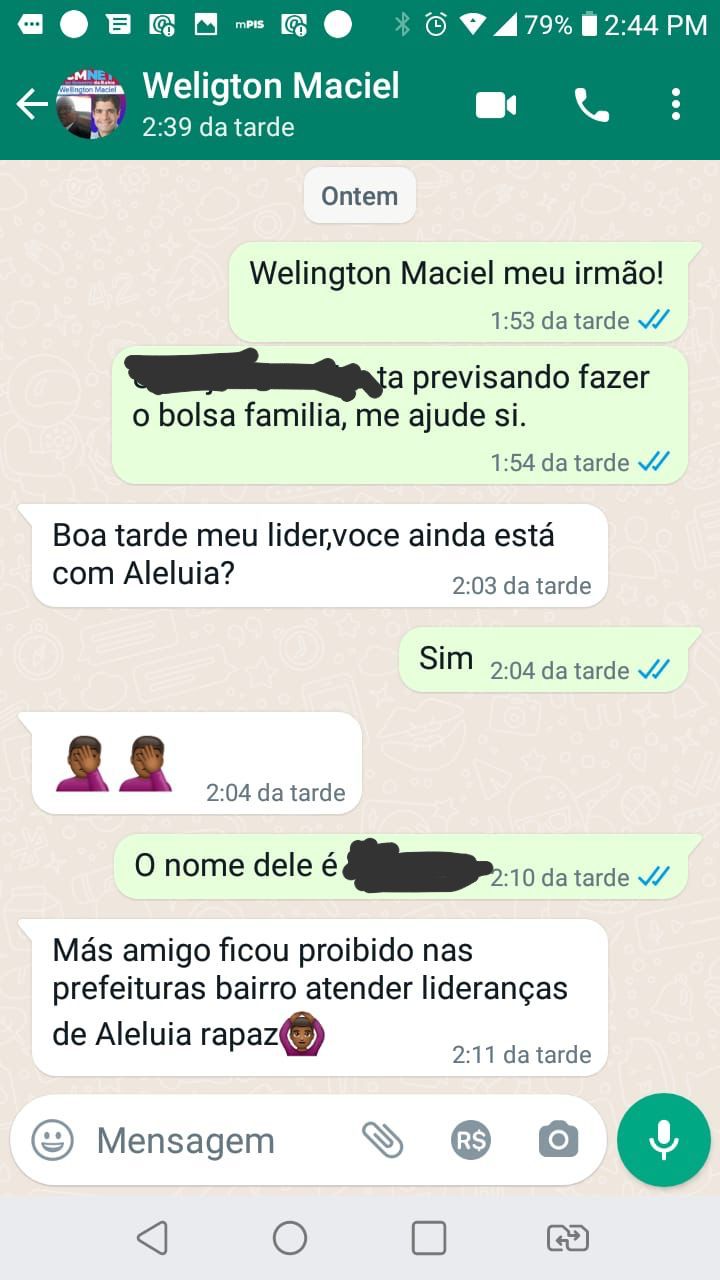Tap the system back button
The image size is (720, 1280).
152,1238
